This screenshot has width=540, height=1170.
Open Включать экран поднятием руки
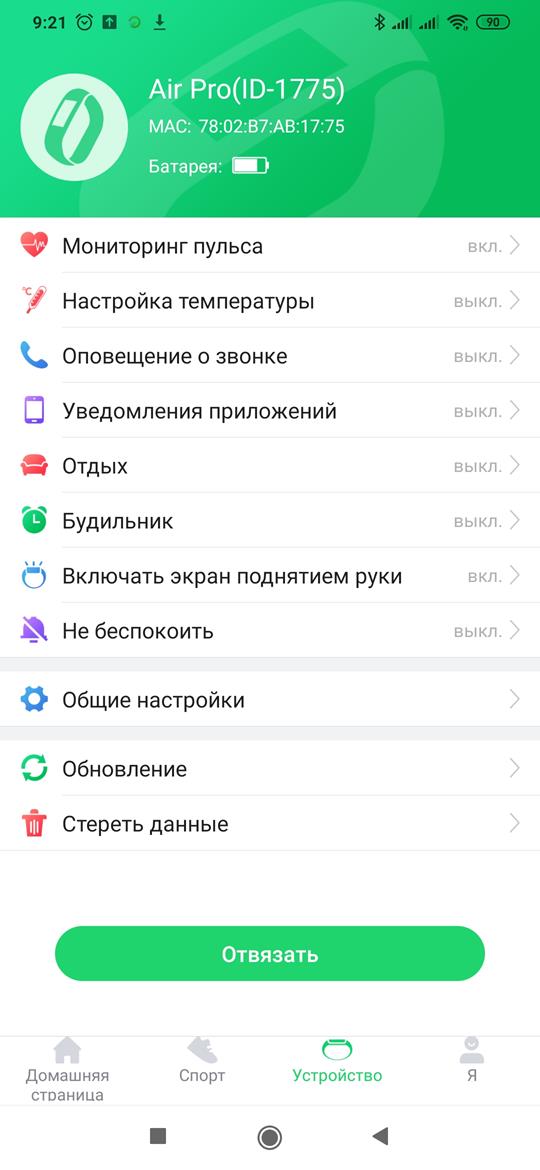[270, 576]
